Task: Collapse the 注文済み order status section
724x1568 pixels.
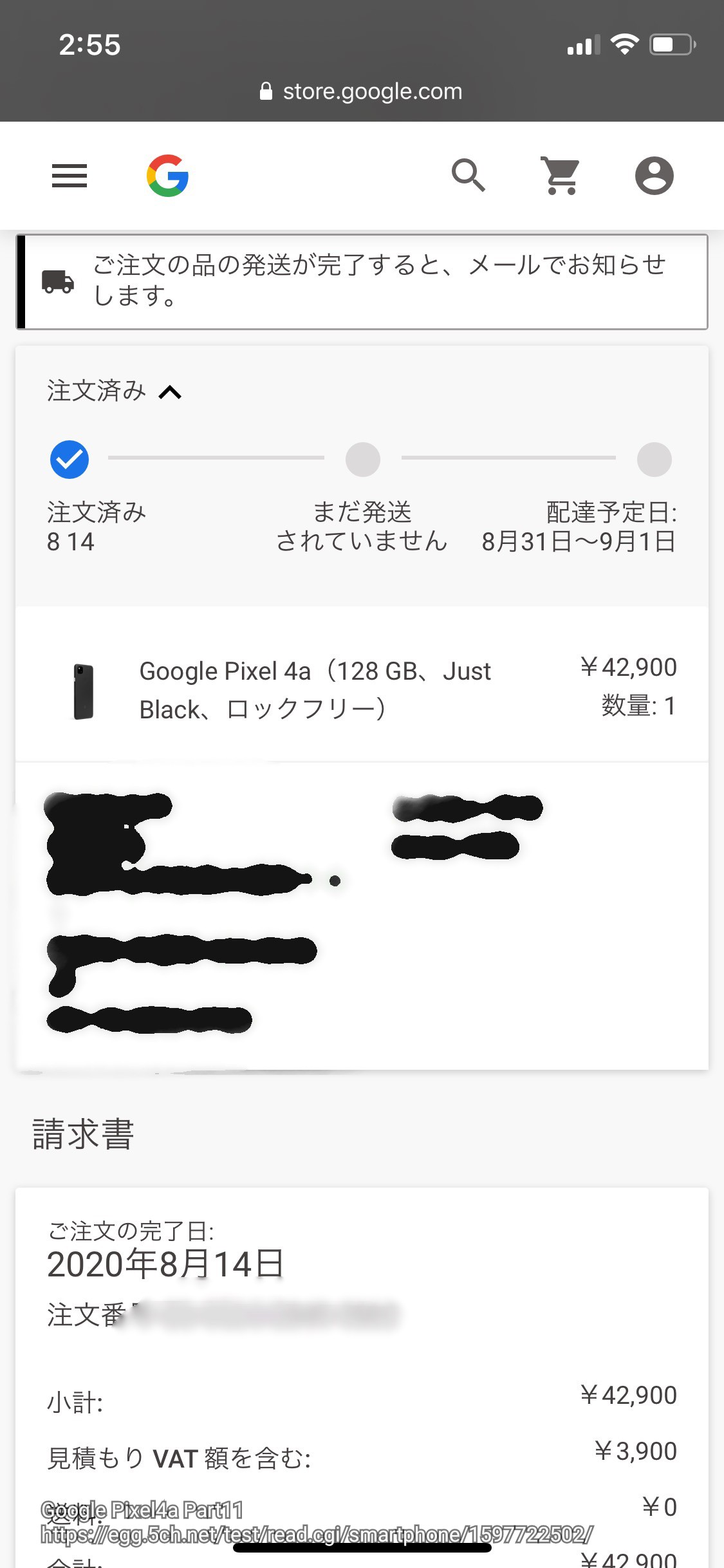Action: click(x=170, y=392)
